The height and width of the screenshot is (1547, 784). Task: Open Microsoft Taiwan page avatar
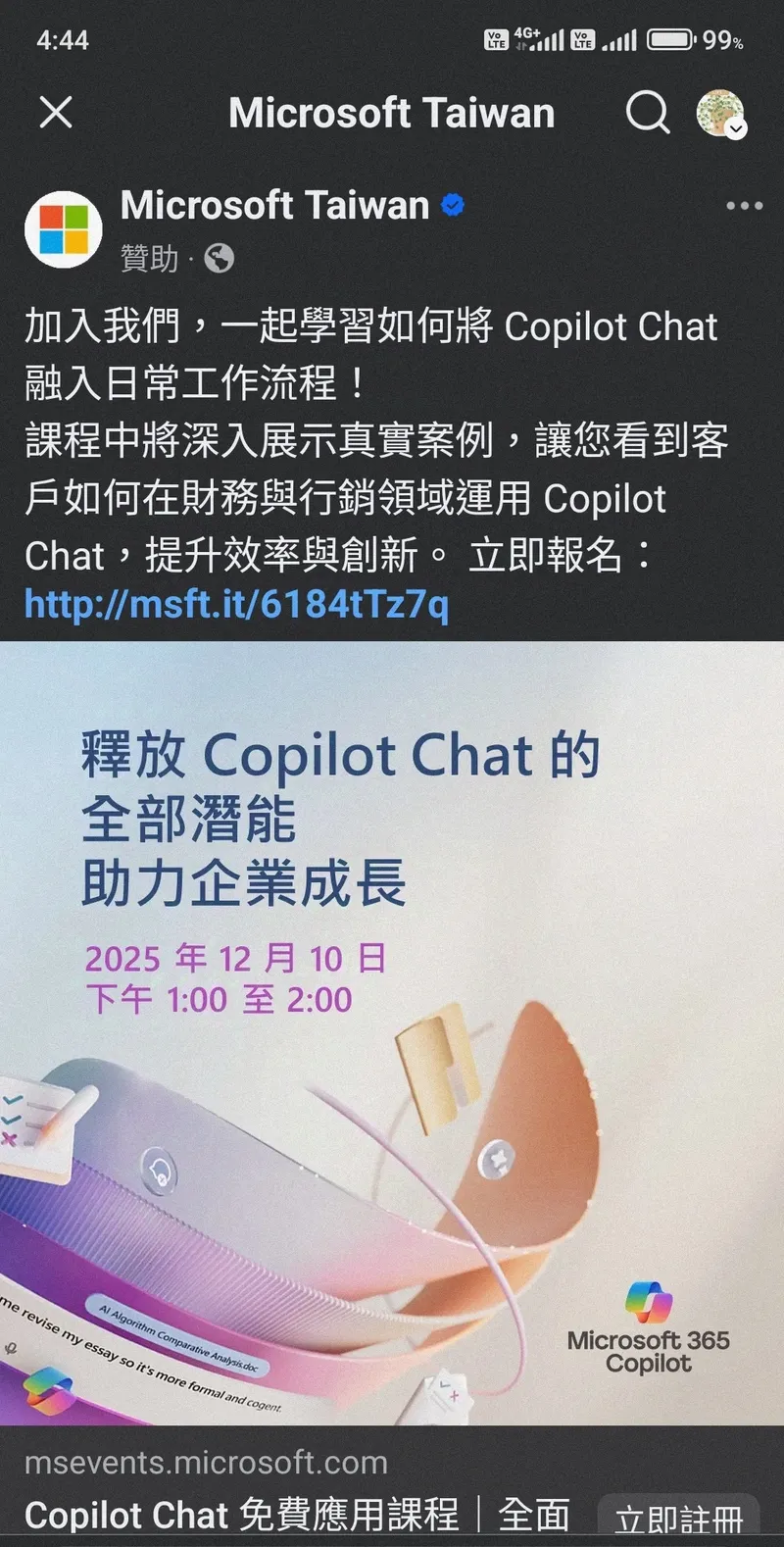63,229
